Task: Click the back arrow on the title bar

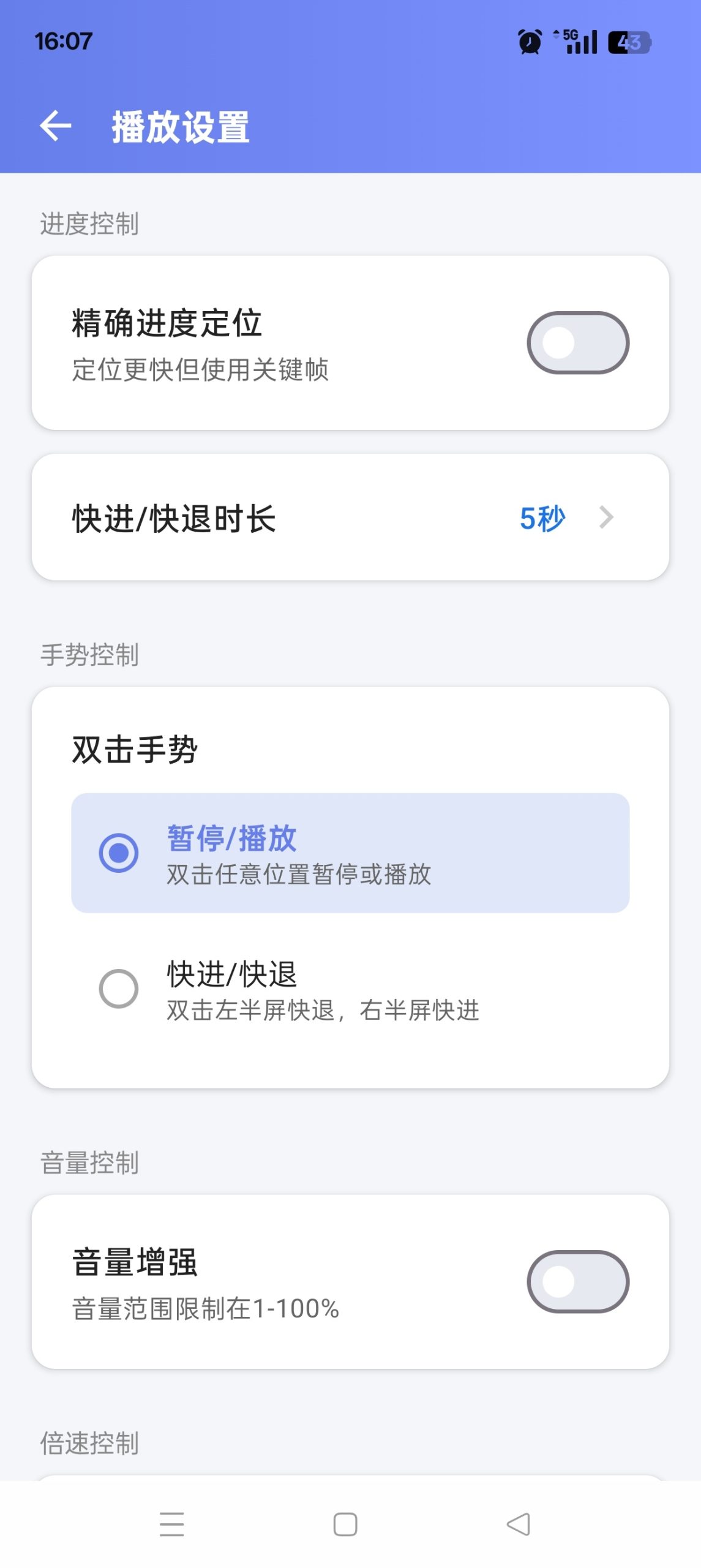Action: [56, 127]
